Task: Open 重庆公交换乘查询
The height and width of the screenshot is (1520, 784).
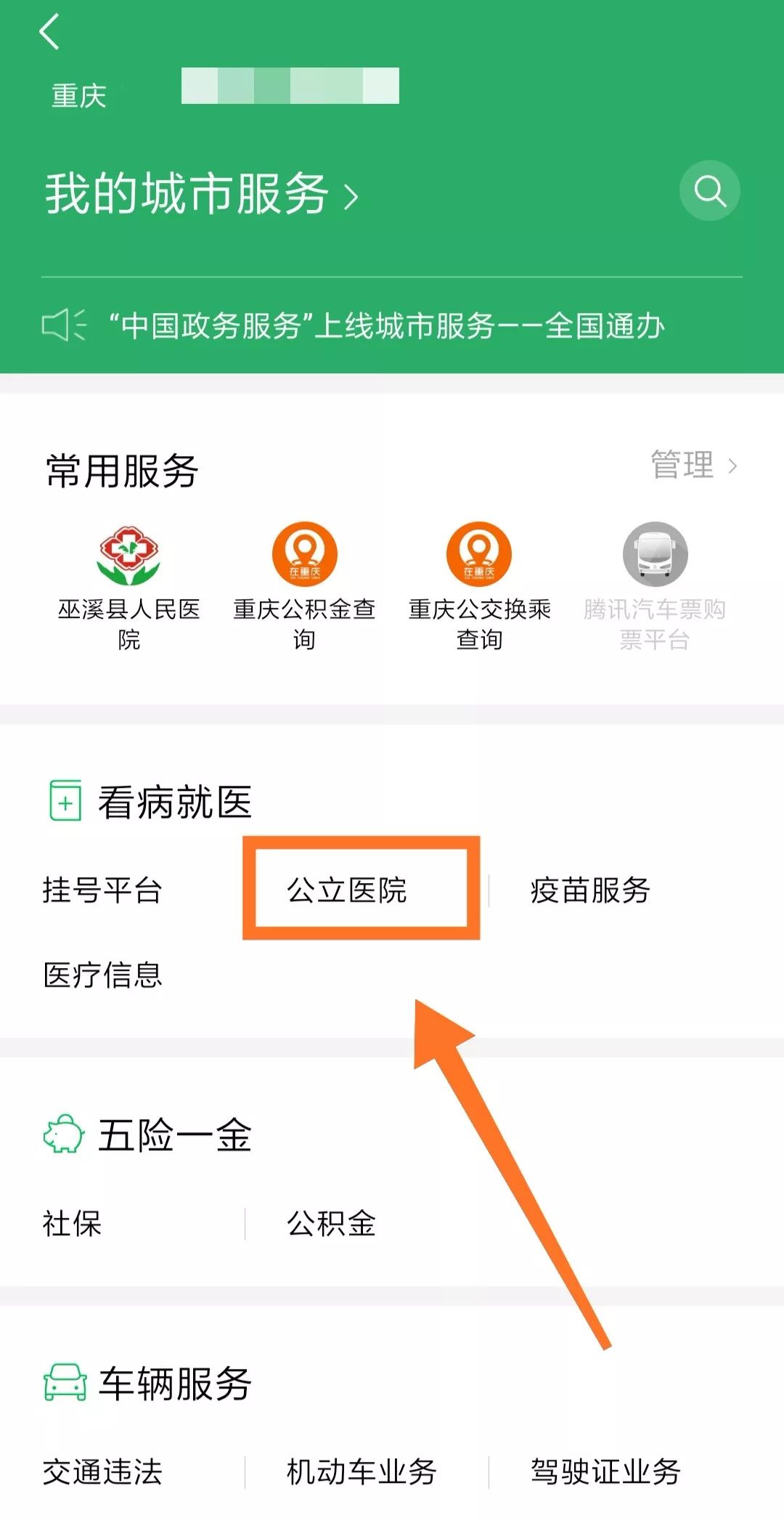Action: point(479,587)
